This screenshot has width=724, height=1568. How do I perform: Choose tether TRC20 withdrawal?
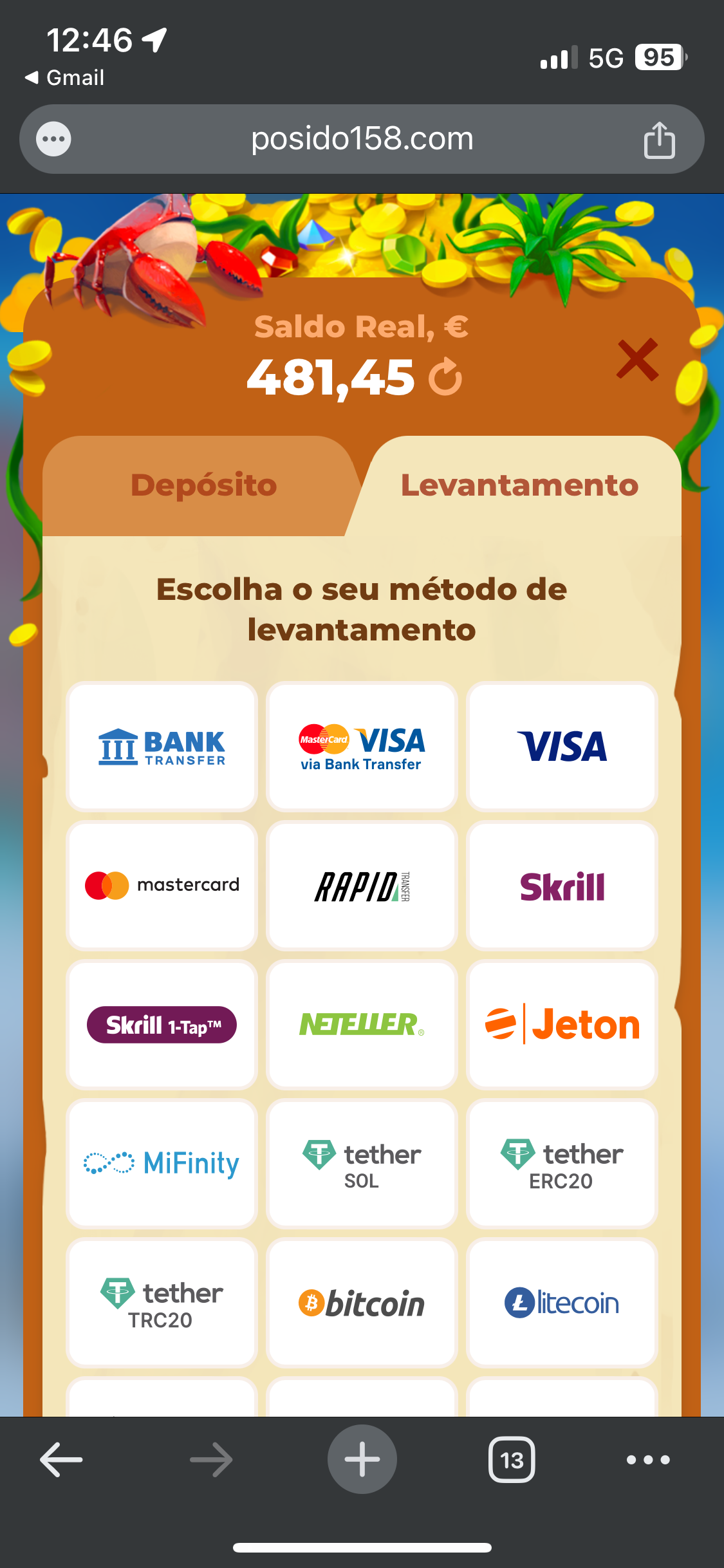[162, 1303]
